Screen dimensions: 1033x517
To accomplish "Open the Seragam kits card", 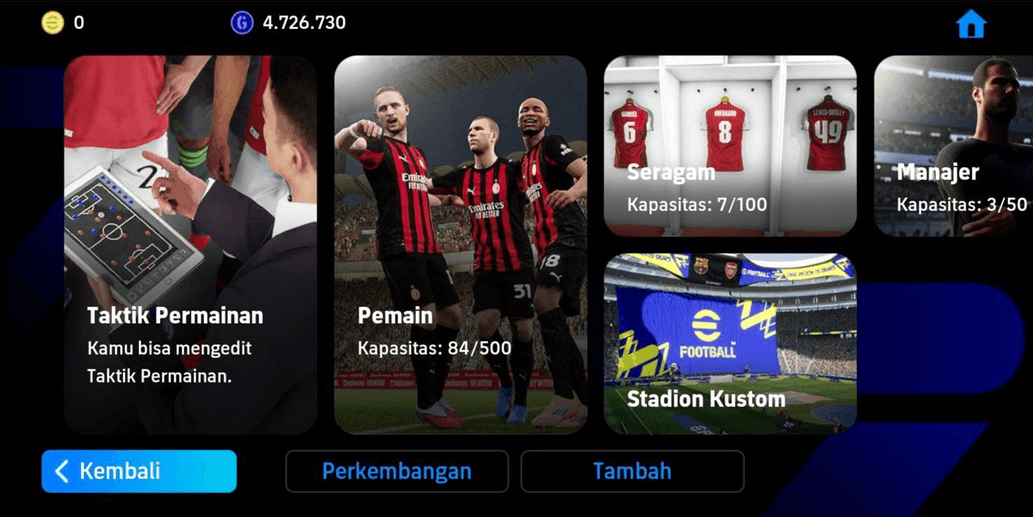I will tap(730, 145).
